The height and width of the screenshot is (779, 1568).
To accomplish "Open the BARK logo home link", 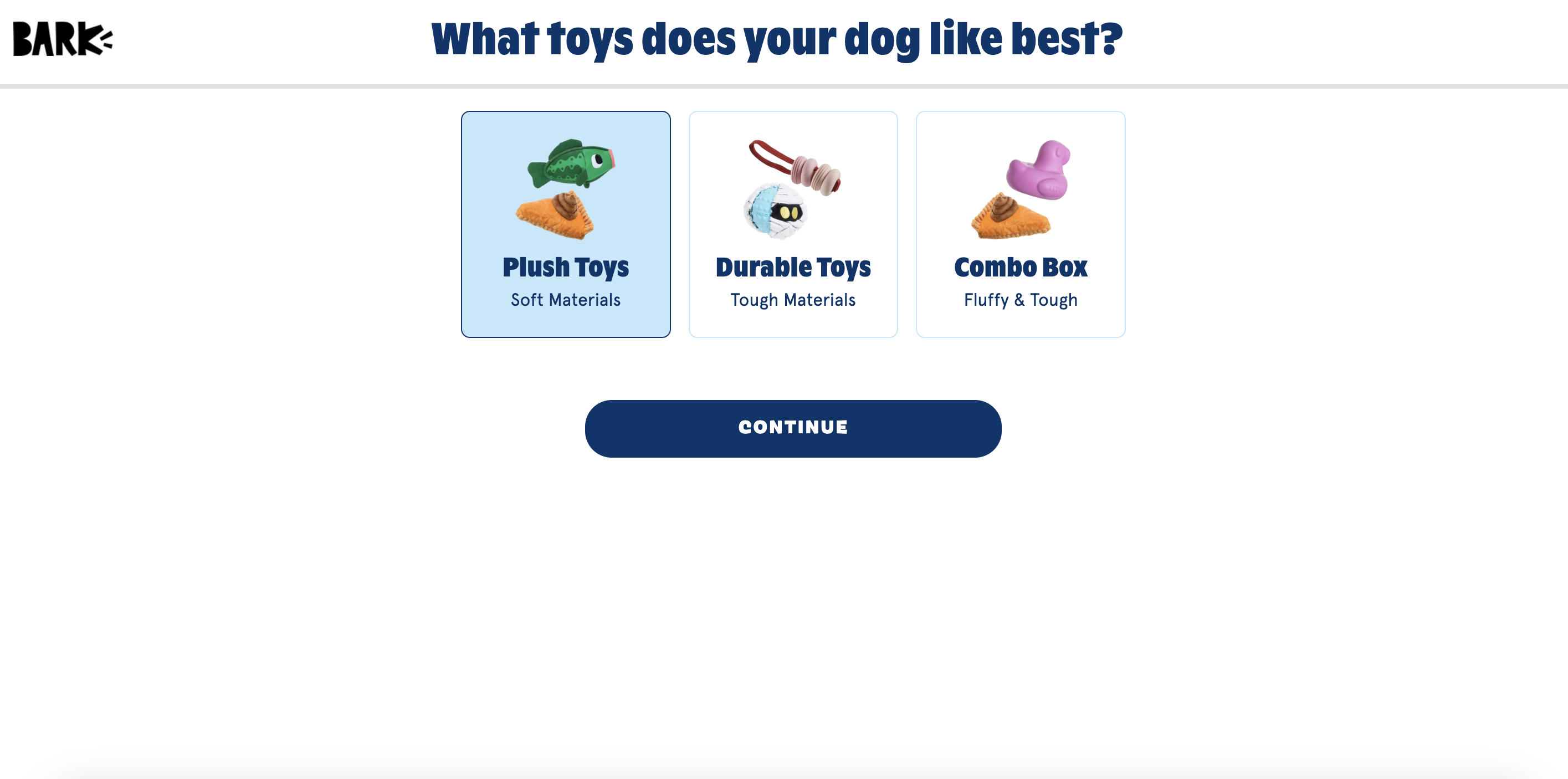I will point(63,39).
